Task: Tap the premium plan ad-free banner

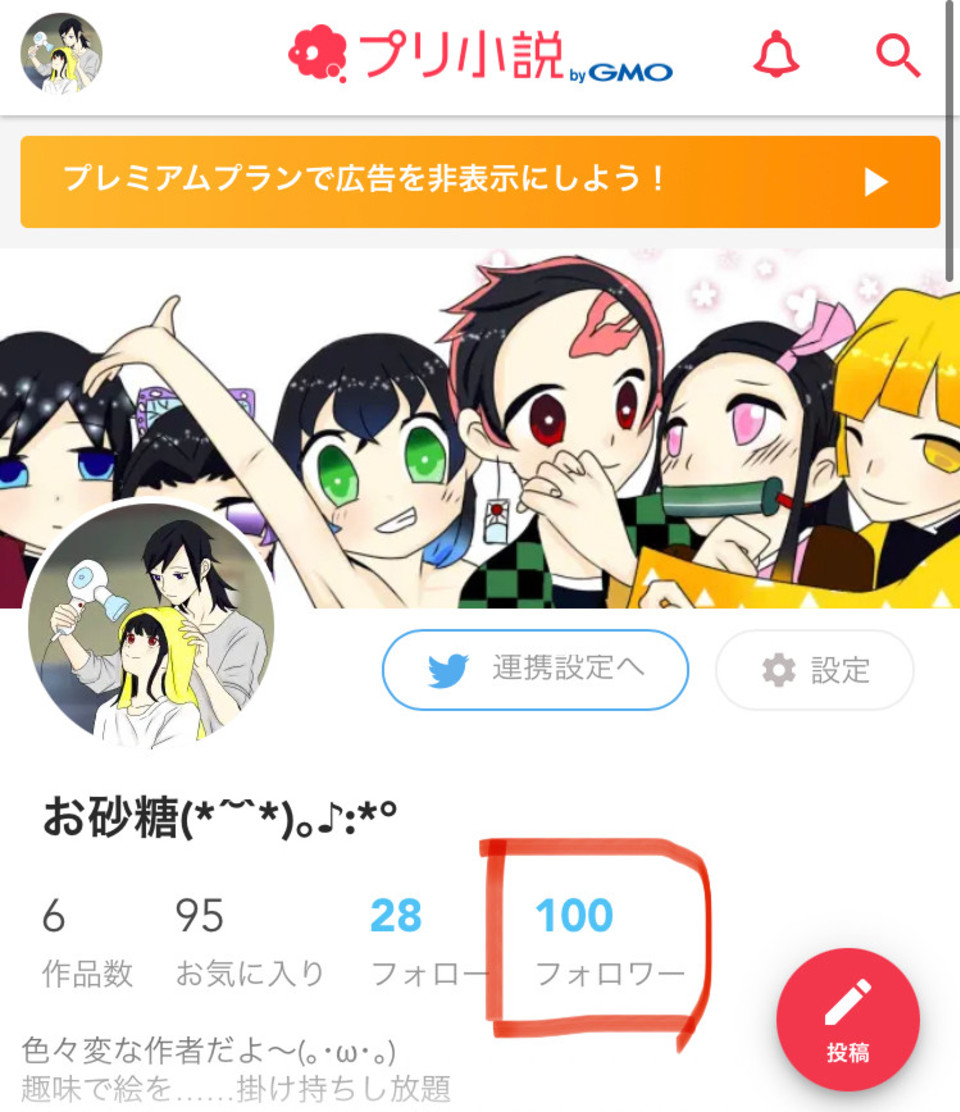Action: pyautogui.click(x=480, y=182)
